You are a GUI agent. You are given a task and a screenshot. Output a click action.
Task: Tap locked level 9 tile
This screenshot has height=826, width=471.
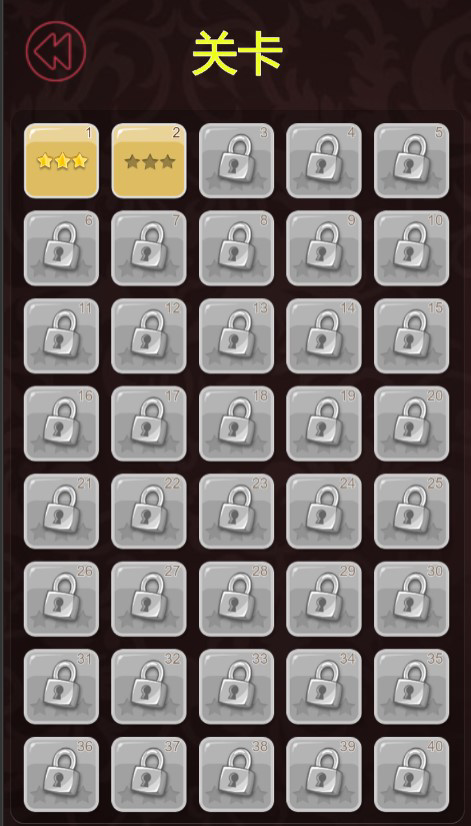(x=324, y=248)
